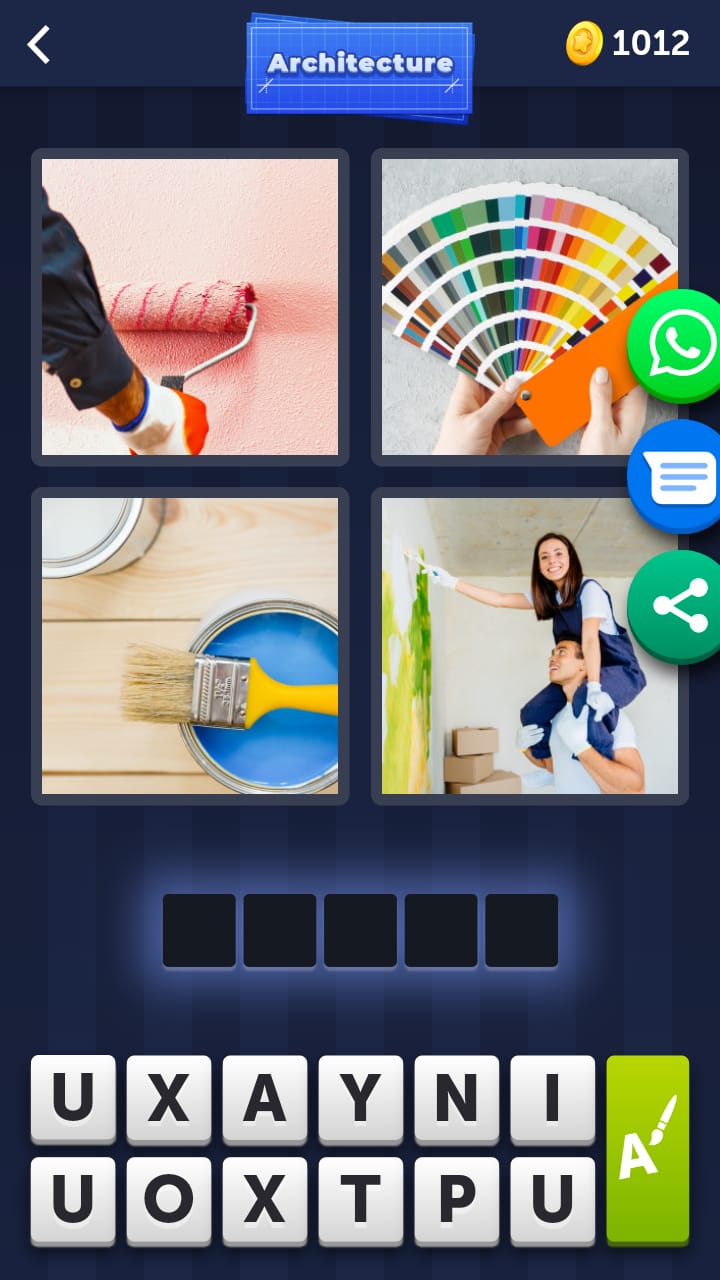Pick the letter N tile

click(457, 1099)
